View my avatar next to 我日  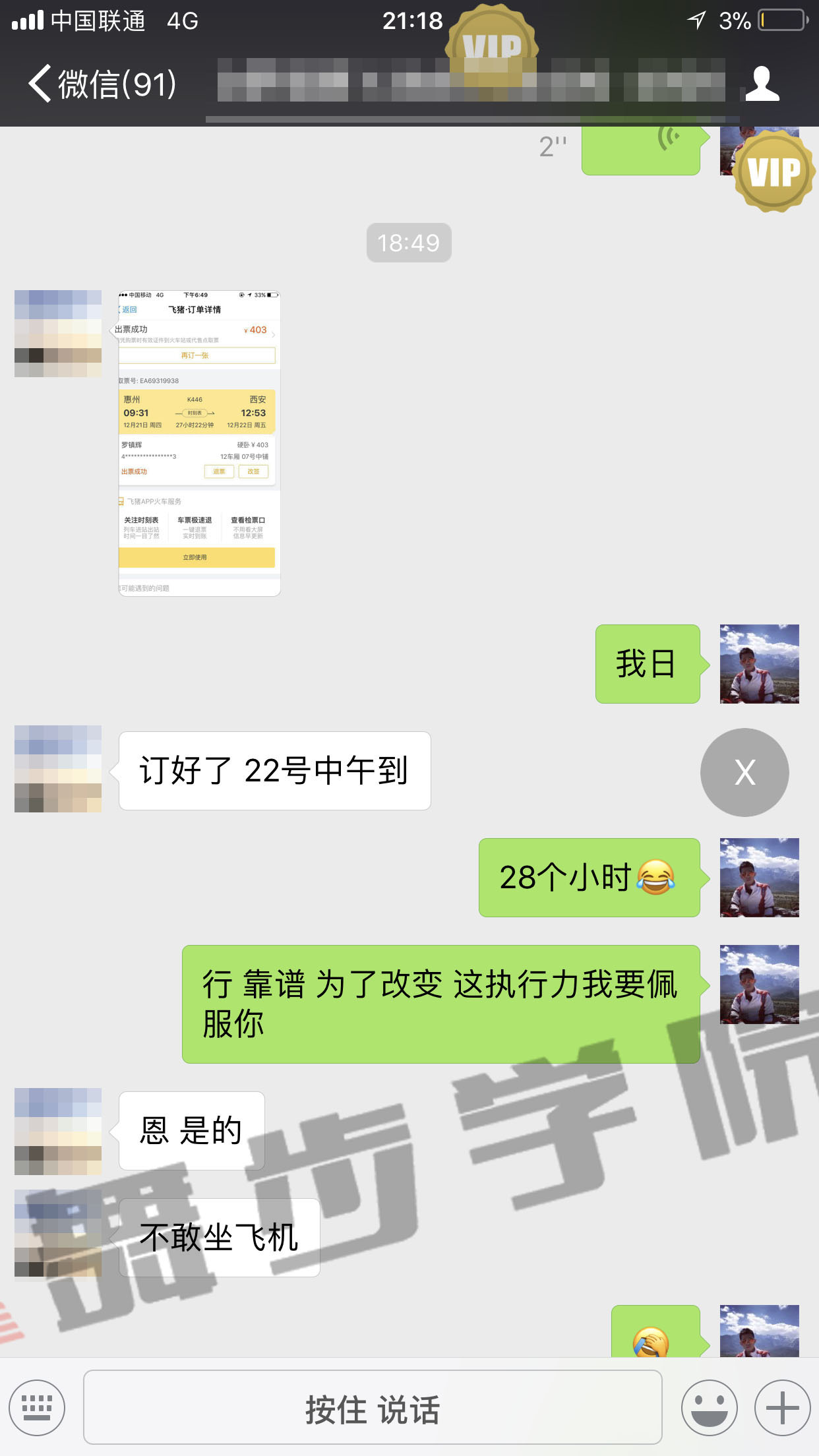[759, 664]
